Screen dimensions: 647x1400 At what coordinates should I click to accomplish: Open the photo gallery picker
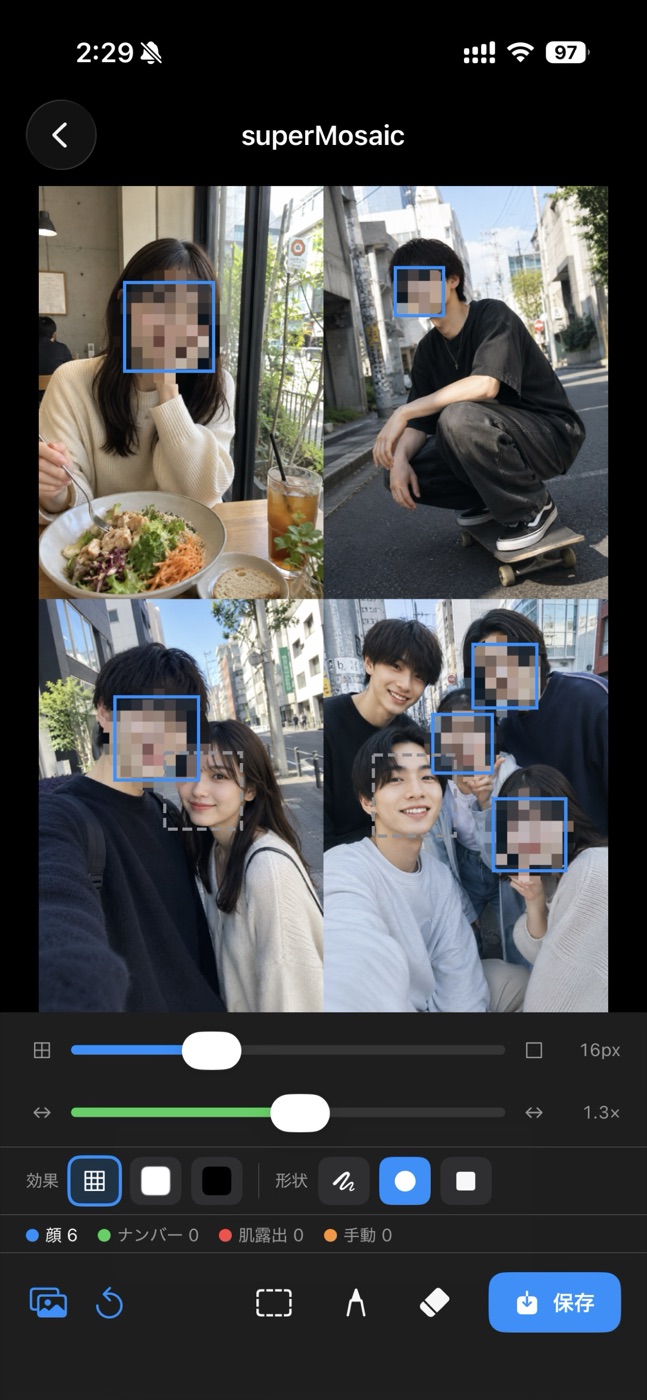click(48, 1303)
